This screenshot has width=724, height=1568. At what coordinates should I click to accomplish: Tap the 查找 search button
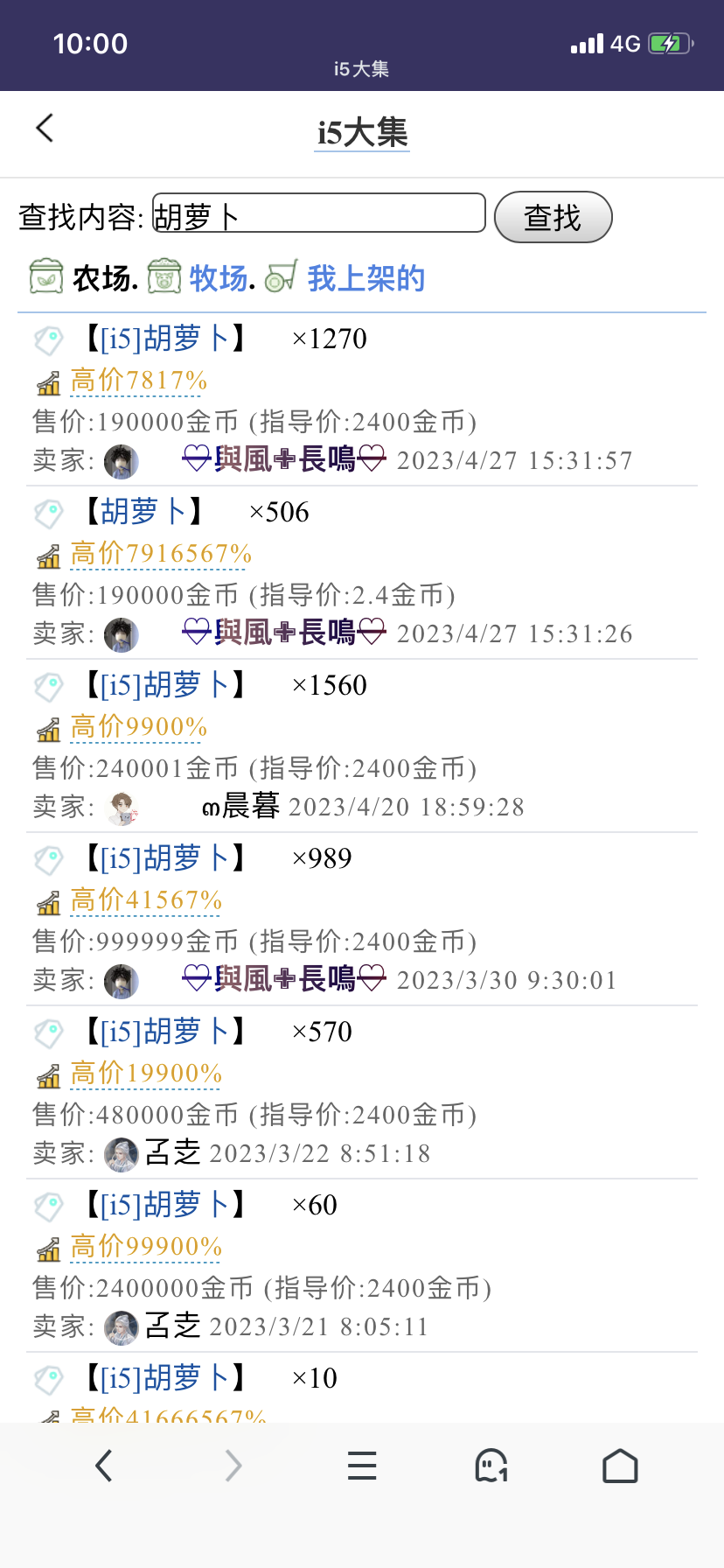tap(553, 217)
